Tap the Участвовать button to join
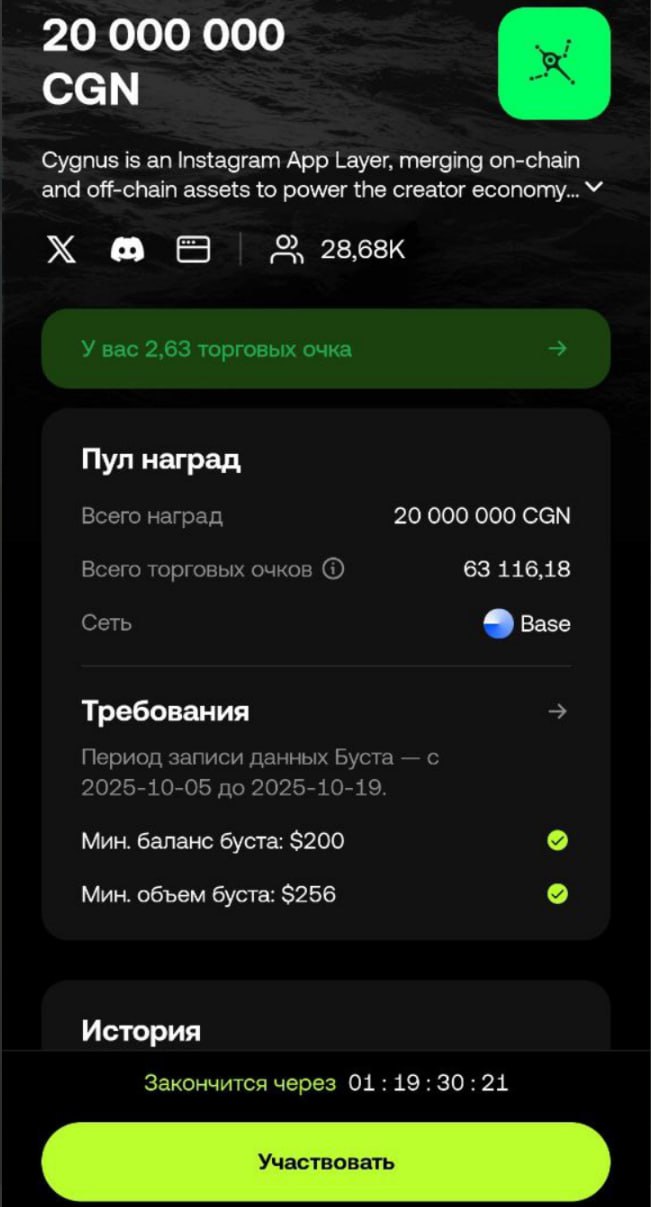 [325, 1162]
